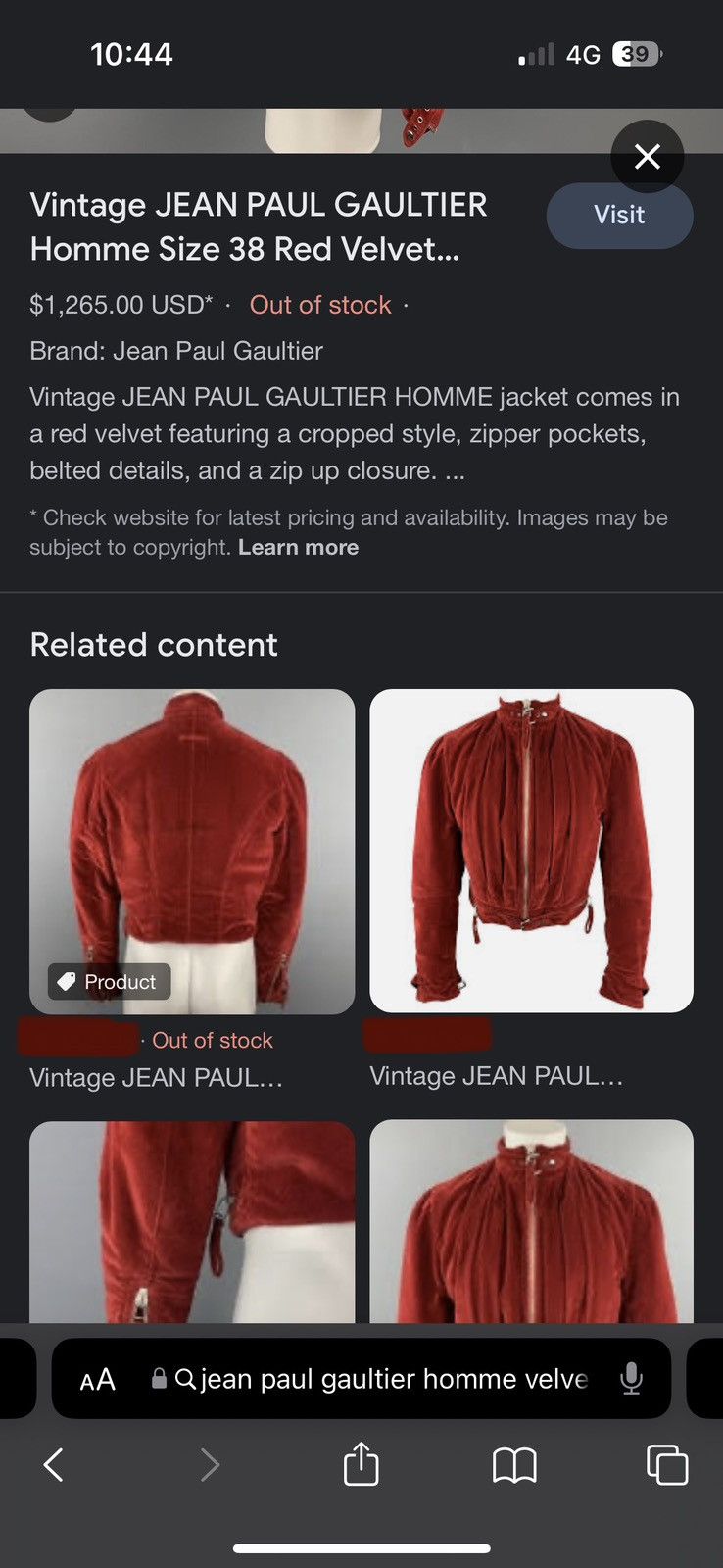Start voice search with the microphone
723x1568 pixels.
[x=632, y=1380]
